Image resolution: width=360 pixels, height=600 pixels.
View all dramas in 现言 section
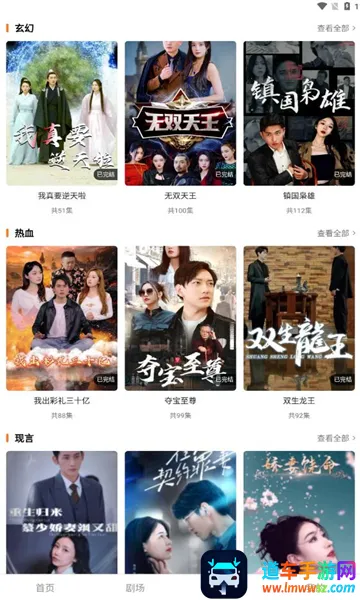[x=336, y=438]
